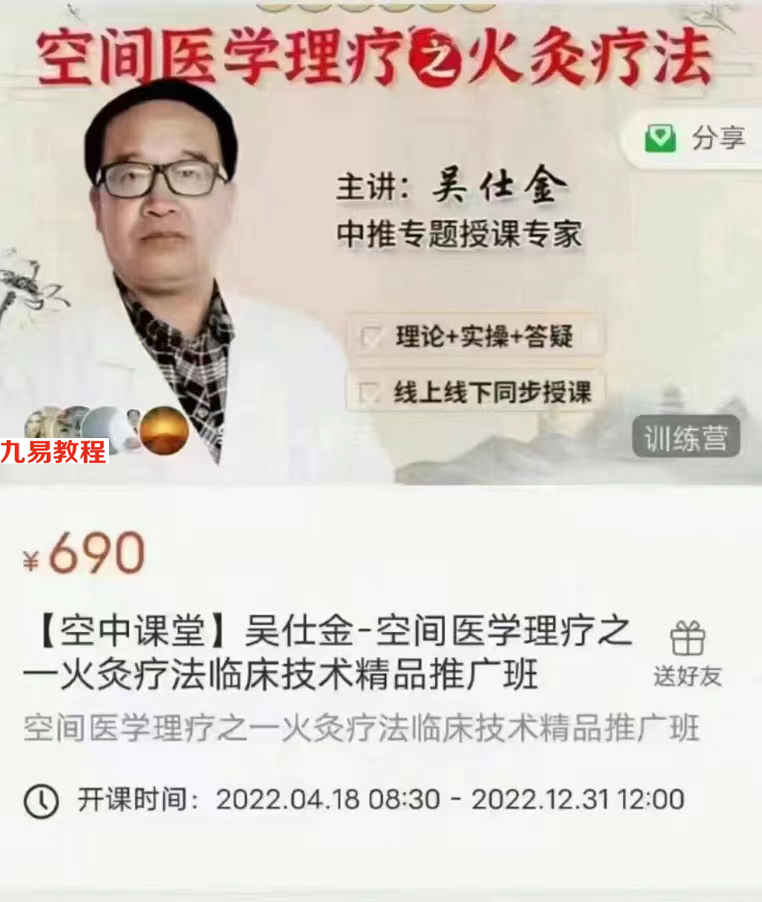Share this course via the 分享 button
The width and height of the screenshot is (762, 902).
697,138
